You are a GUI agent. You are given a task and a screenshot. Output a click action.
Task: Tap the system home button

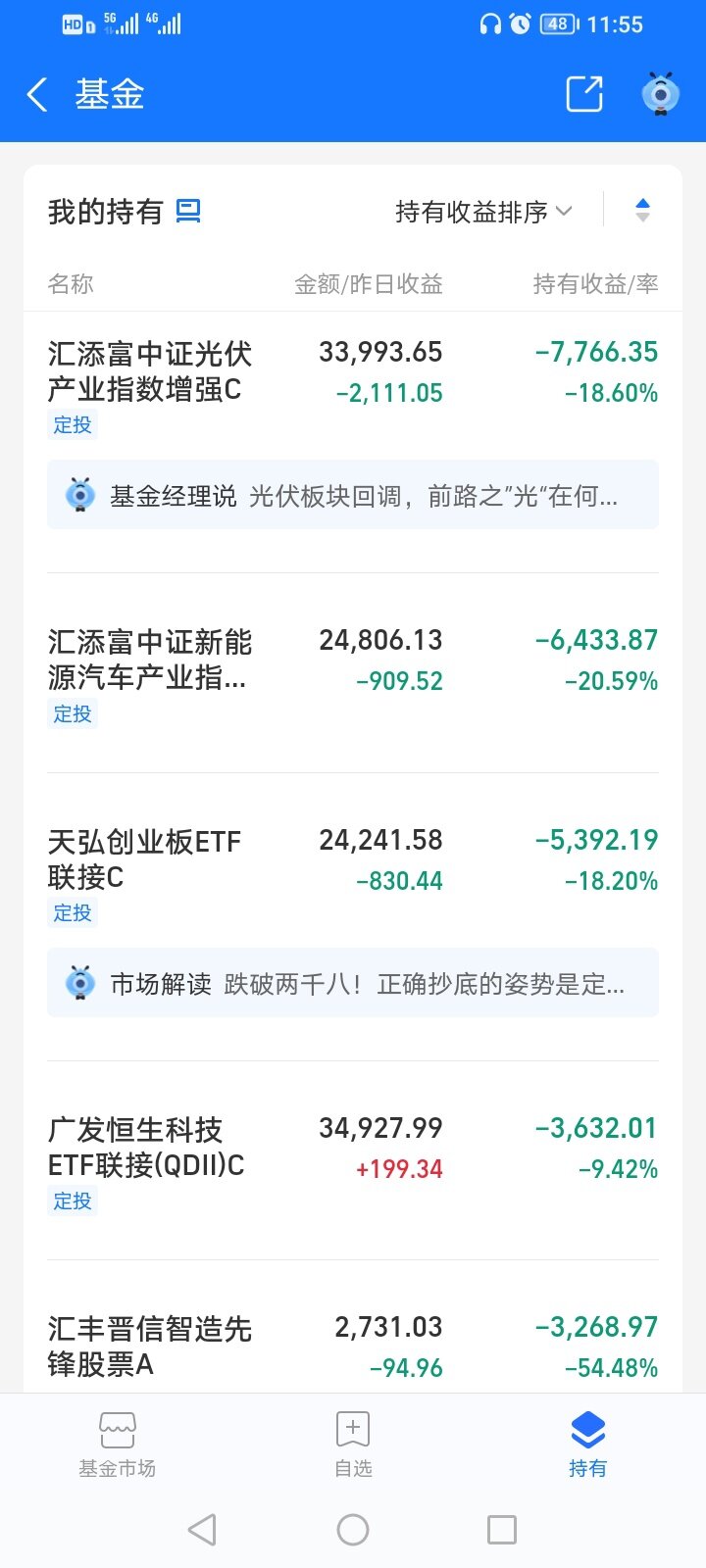353,1530
